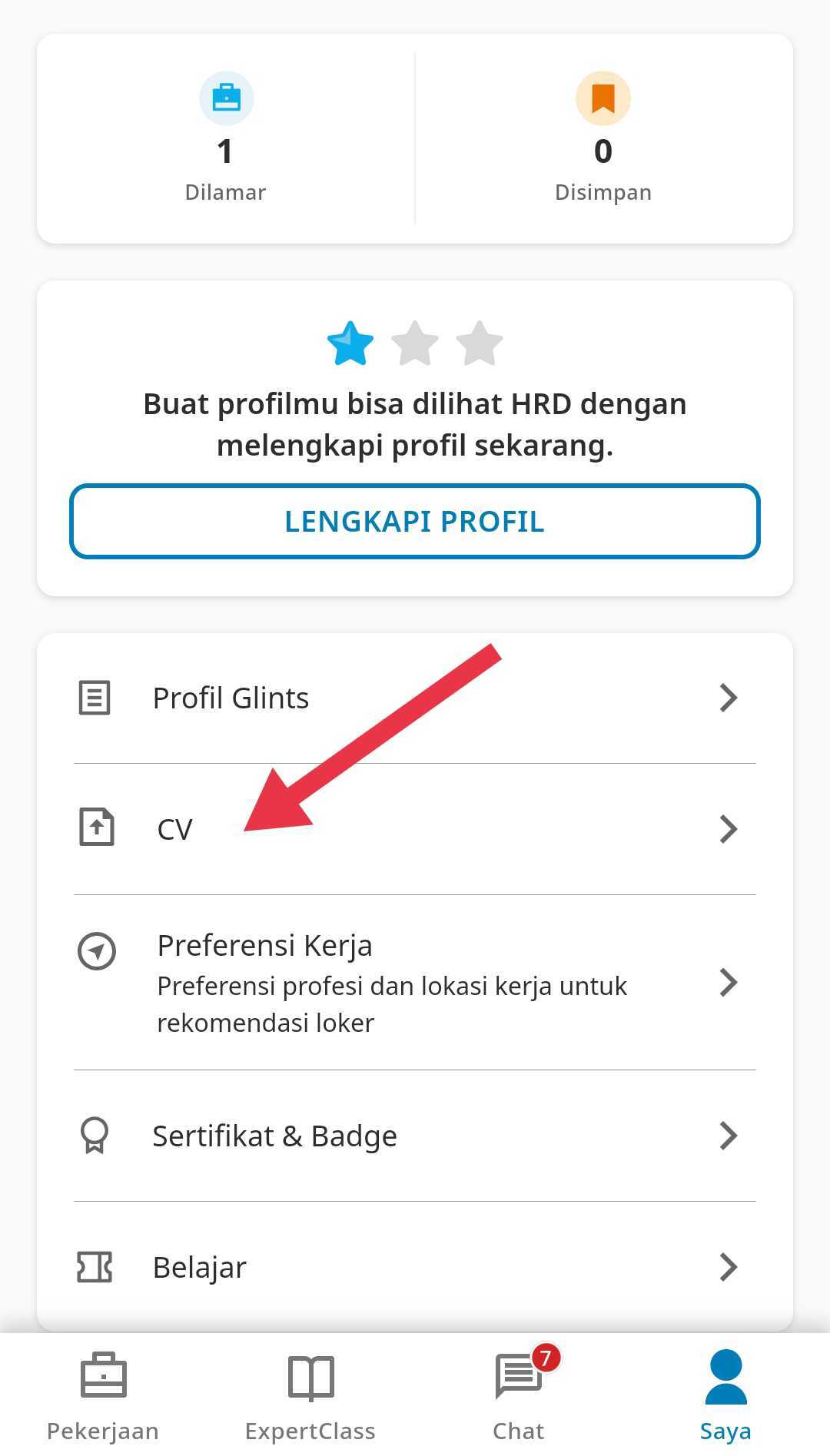Open the Dilamar applied jobs counter

pos(226,138)
